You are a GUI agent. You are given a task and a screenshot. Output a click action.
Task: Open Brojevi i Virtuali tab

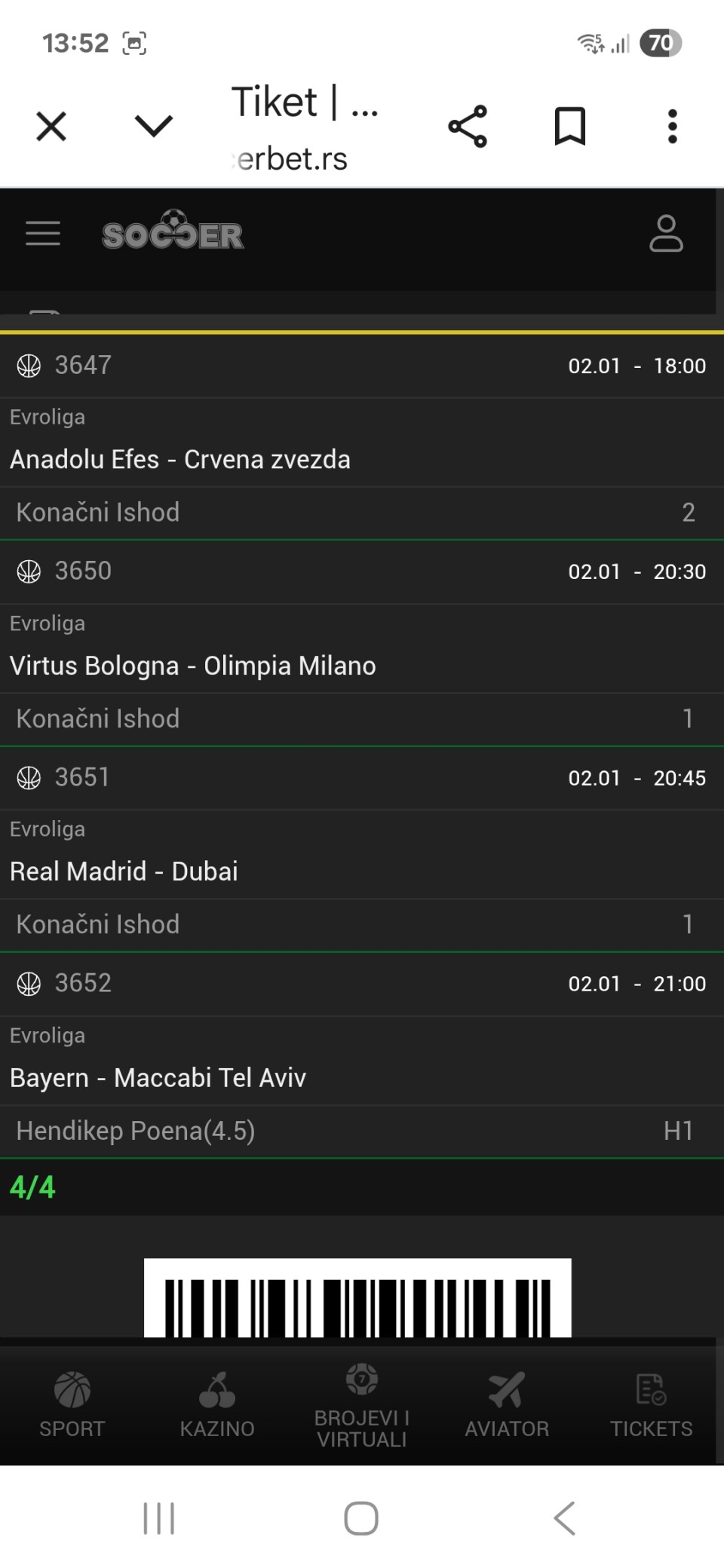click(362, 1405)
